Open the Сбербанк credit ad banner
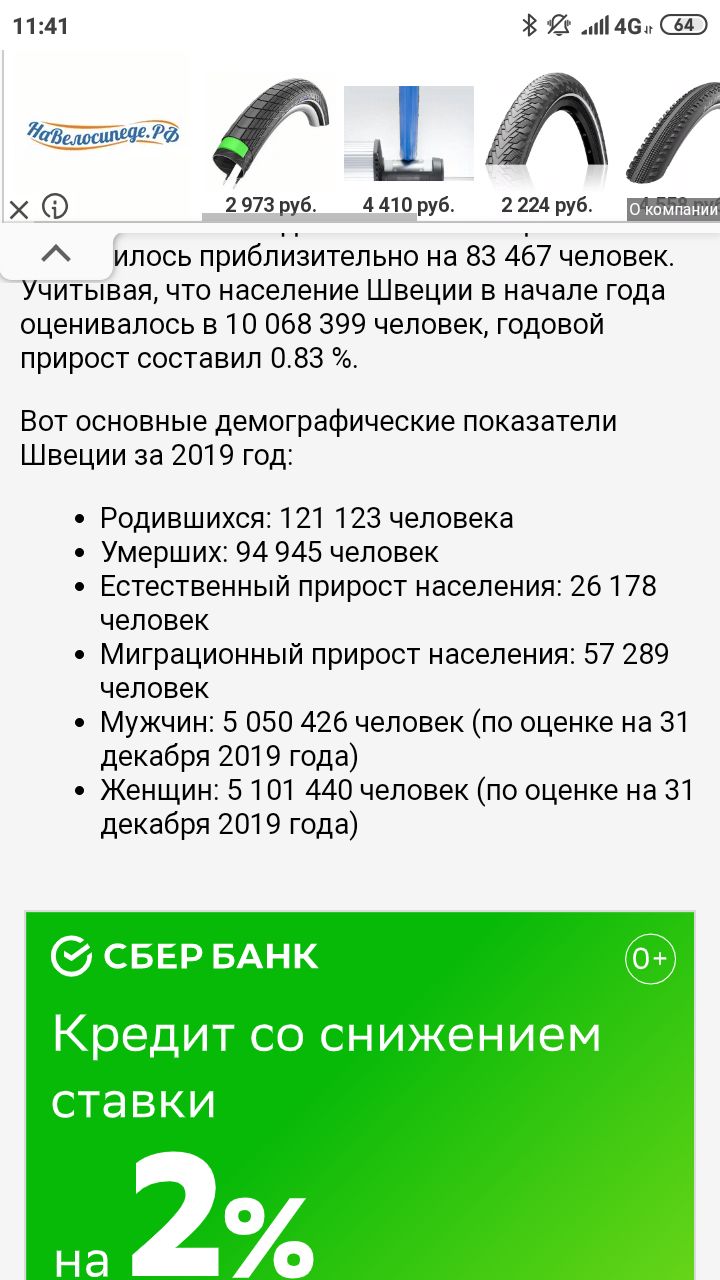This screenshot has width=720, height=1280. tap(359, 1095)
